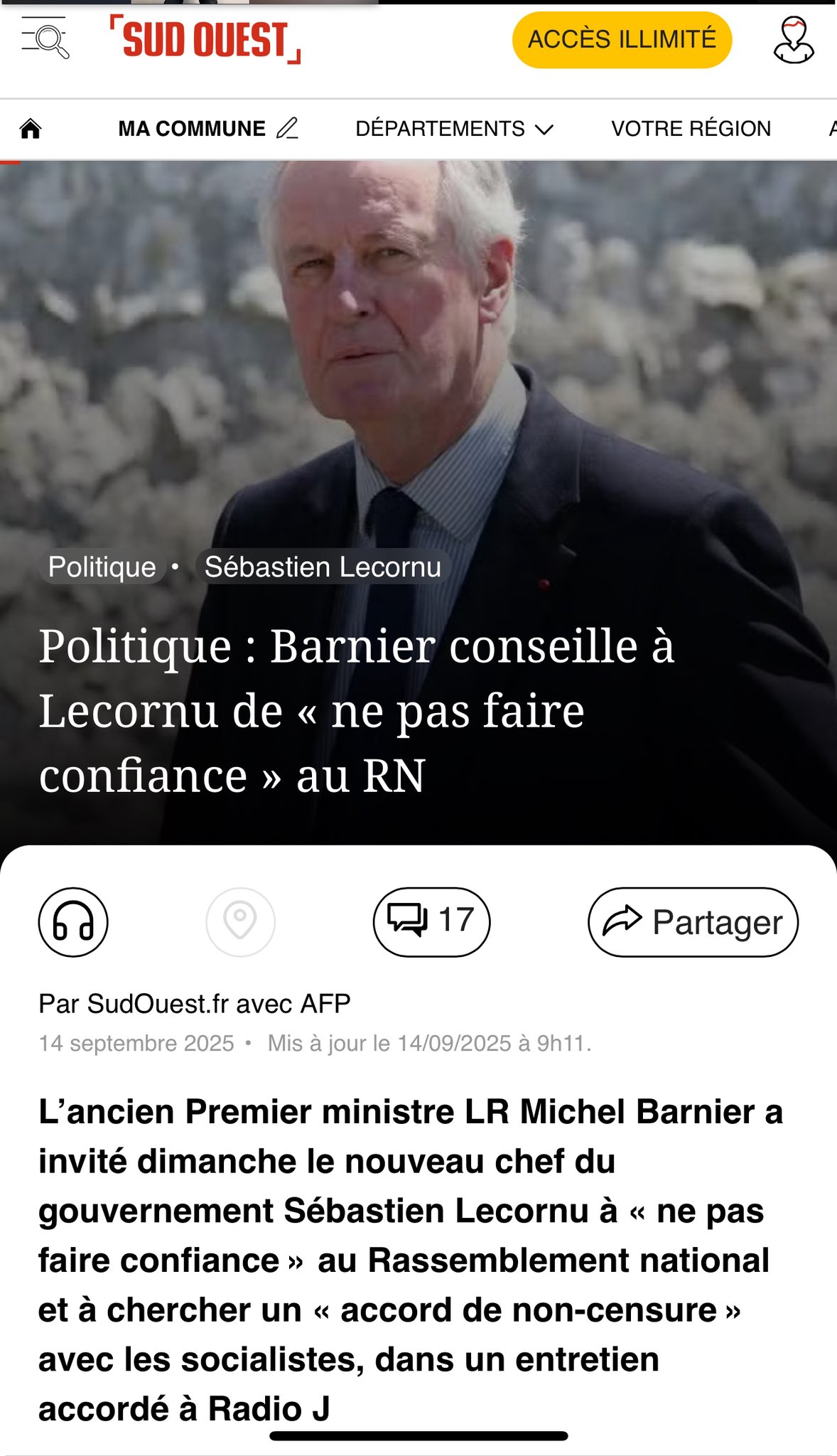This screenshot has height=1456, width=837.
Task: Listen to the article with headphones icon
Action: [x=73, y=922]
